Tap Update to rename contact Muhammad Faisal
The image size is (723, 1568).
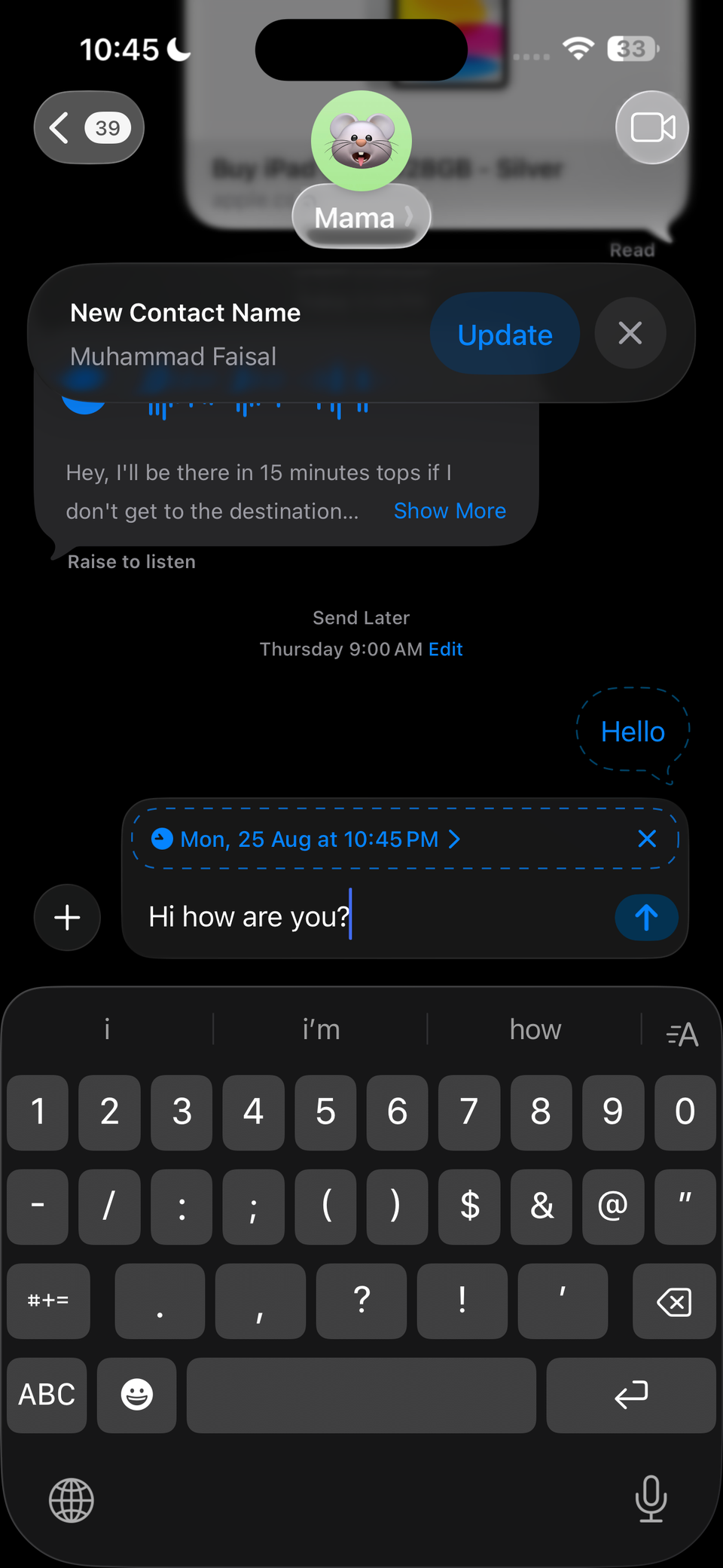505,334
